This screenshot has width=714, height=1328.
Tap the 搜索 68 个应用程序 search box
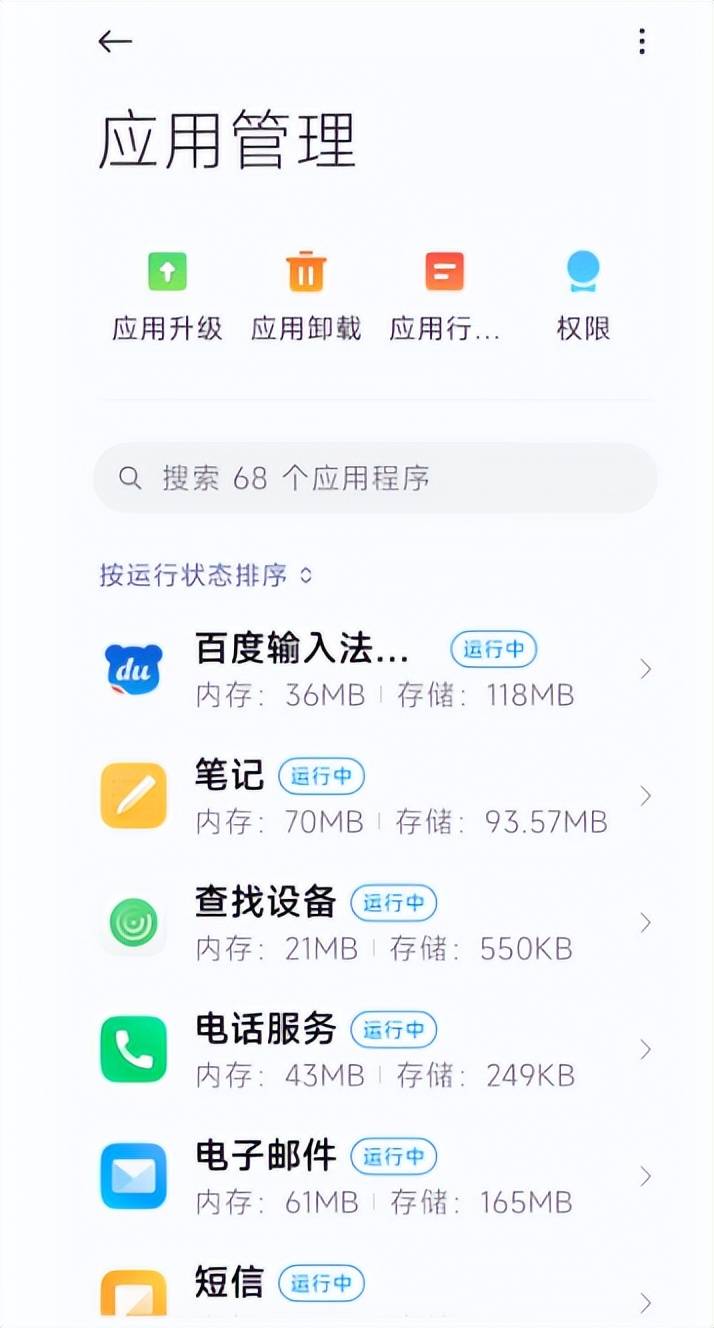pos(375,478)
